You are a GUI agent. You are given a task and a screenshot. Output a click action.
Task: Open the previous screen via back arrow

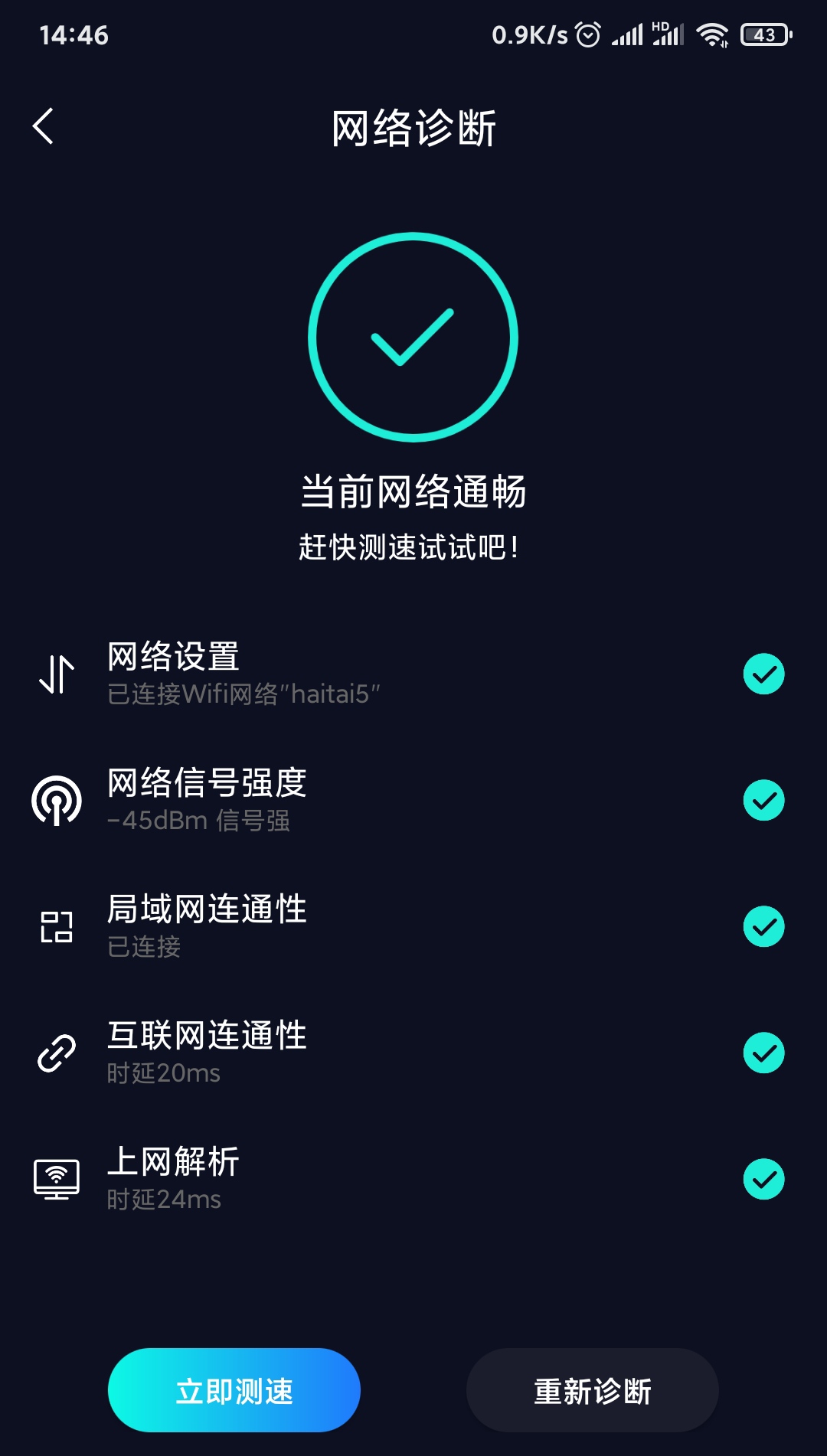click(44, 126)
